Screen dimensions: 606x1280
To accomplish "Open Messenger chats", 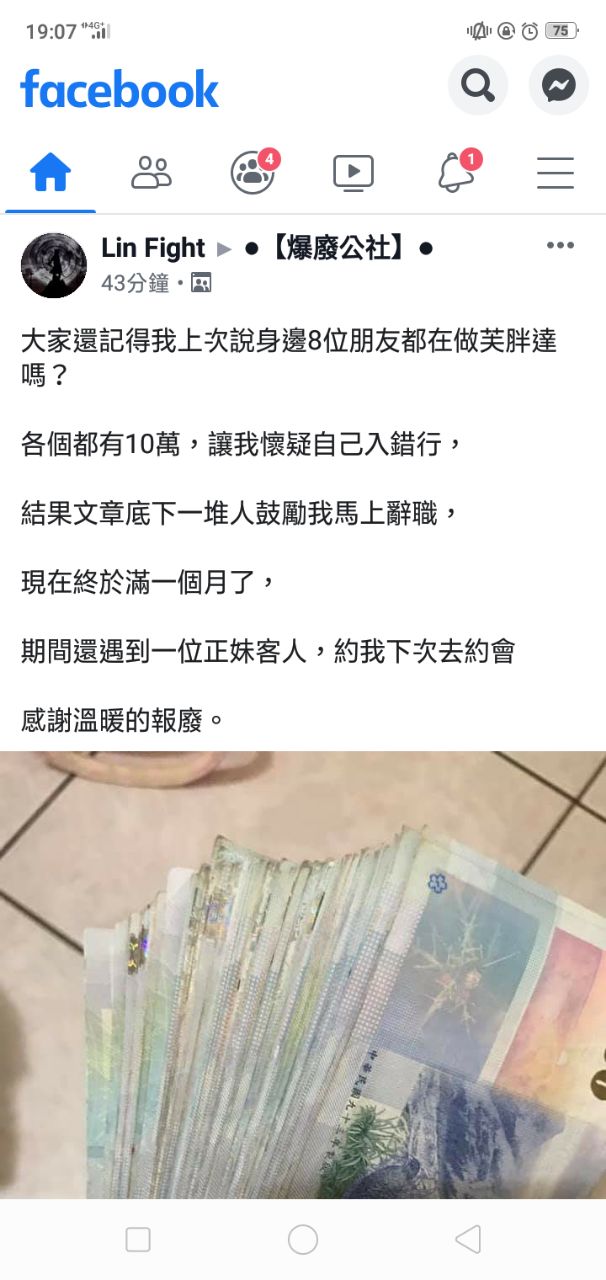I will coord(558,87).
